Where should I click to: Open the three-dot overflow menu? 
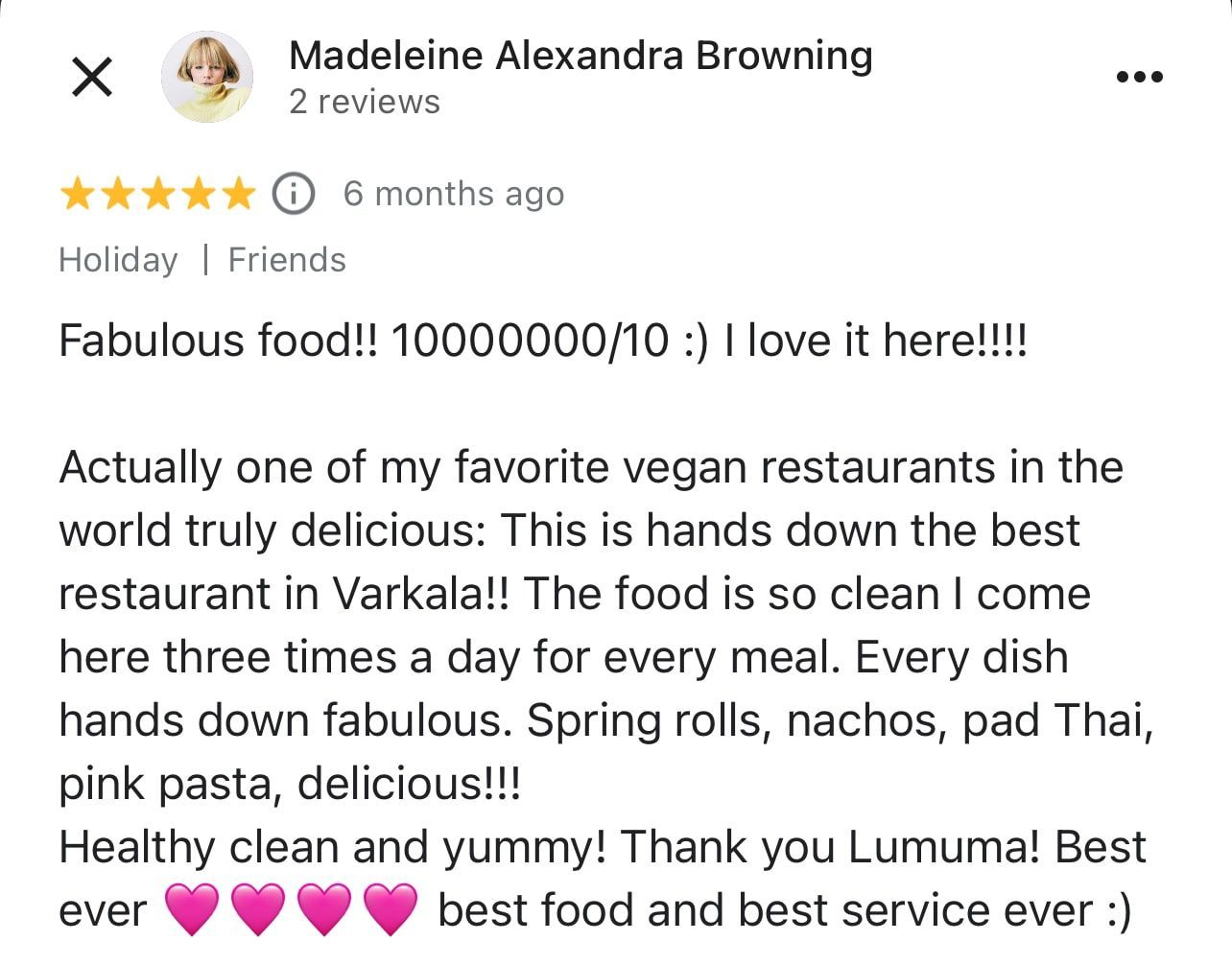[1140, 77]
